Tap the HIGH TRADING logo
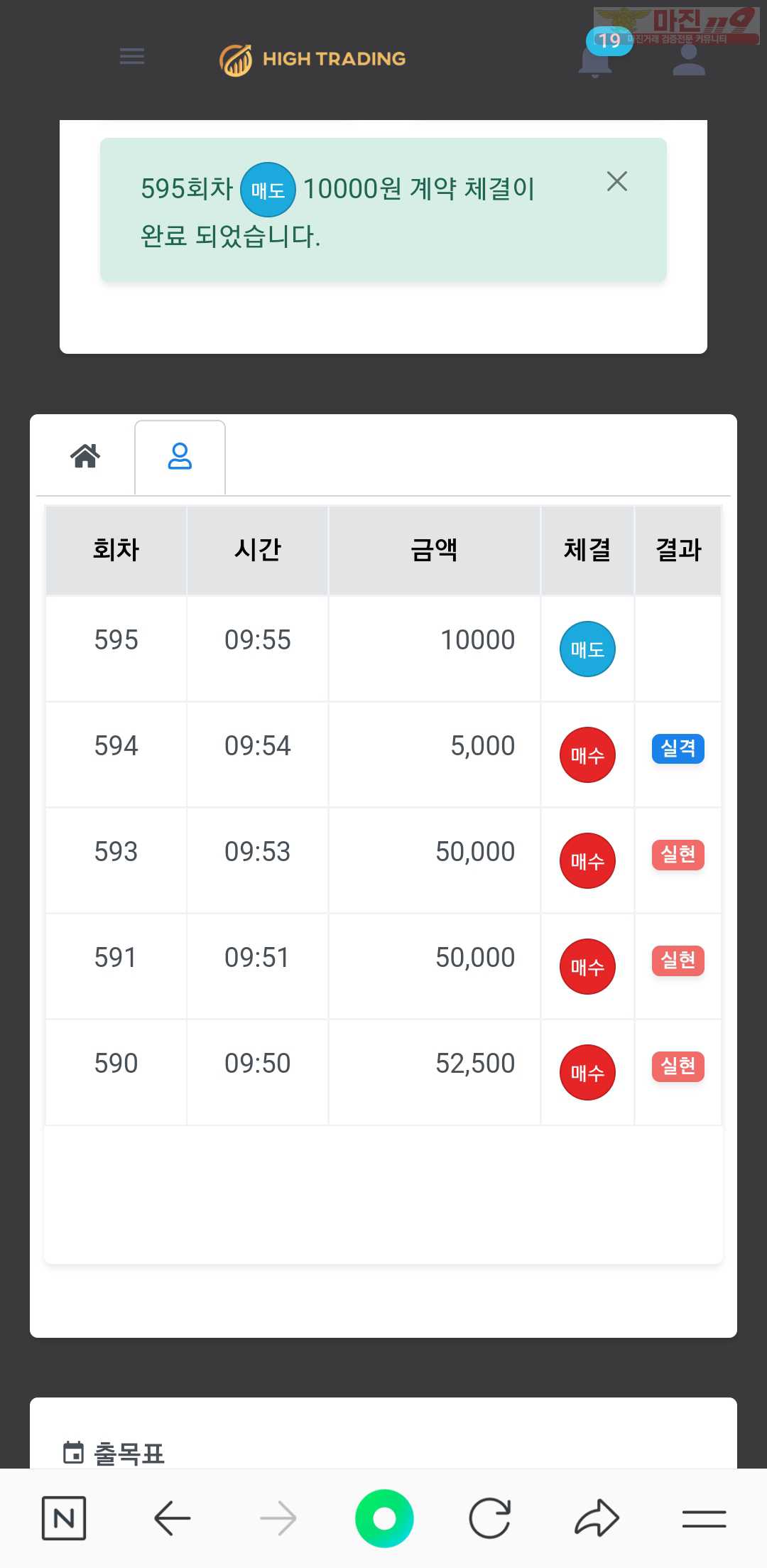Image resolution: width=767 pixels, height=1568 pixels. pos(312,60)
